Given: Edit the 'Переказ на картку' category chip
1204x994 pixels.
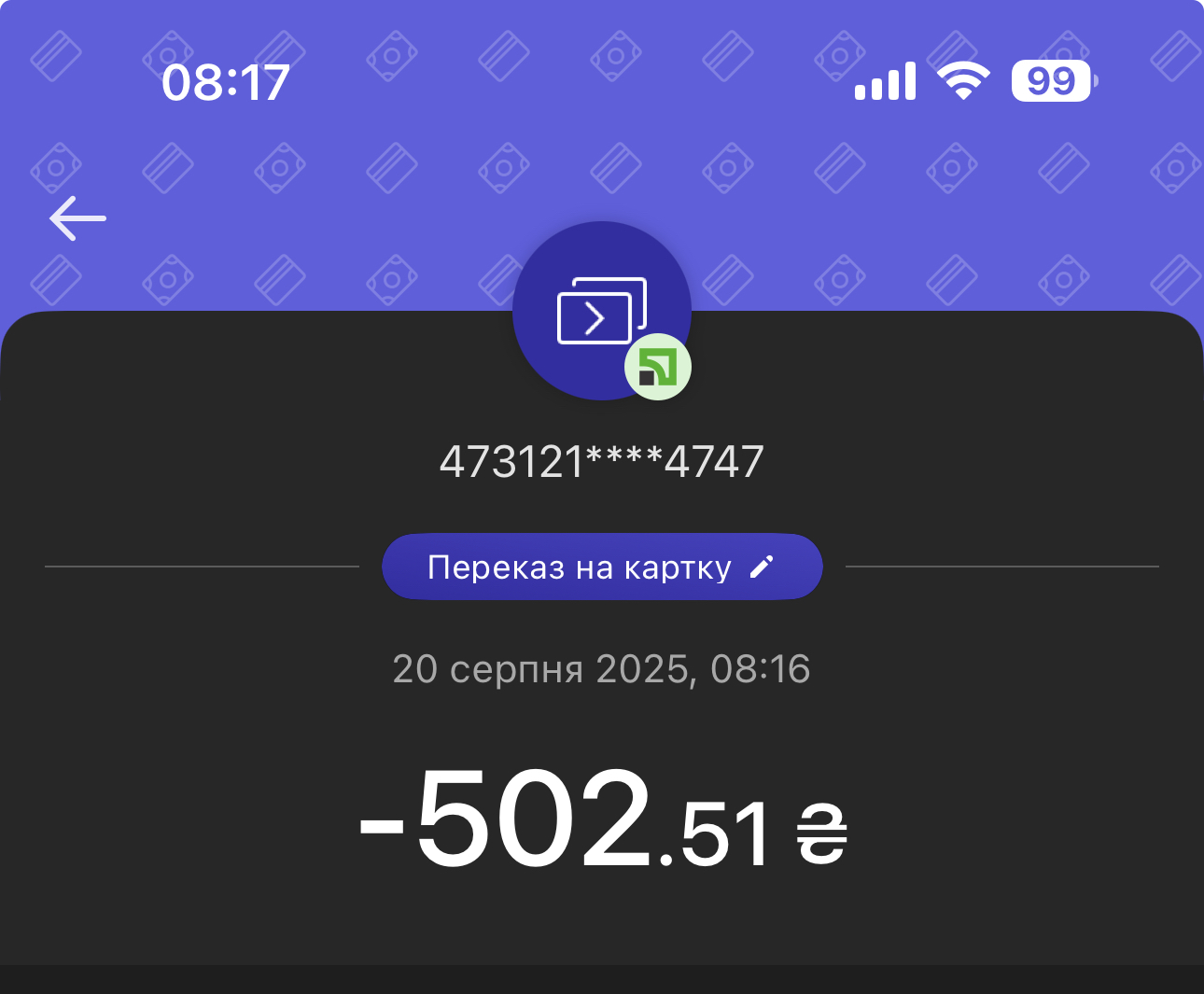Looking at the screenshot, I should click(601, 567).
